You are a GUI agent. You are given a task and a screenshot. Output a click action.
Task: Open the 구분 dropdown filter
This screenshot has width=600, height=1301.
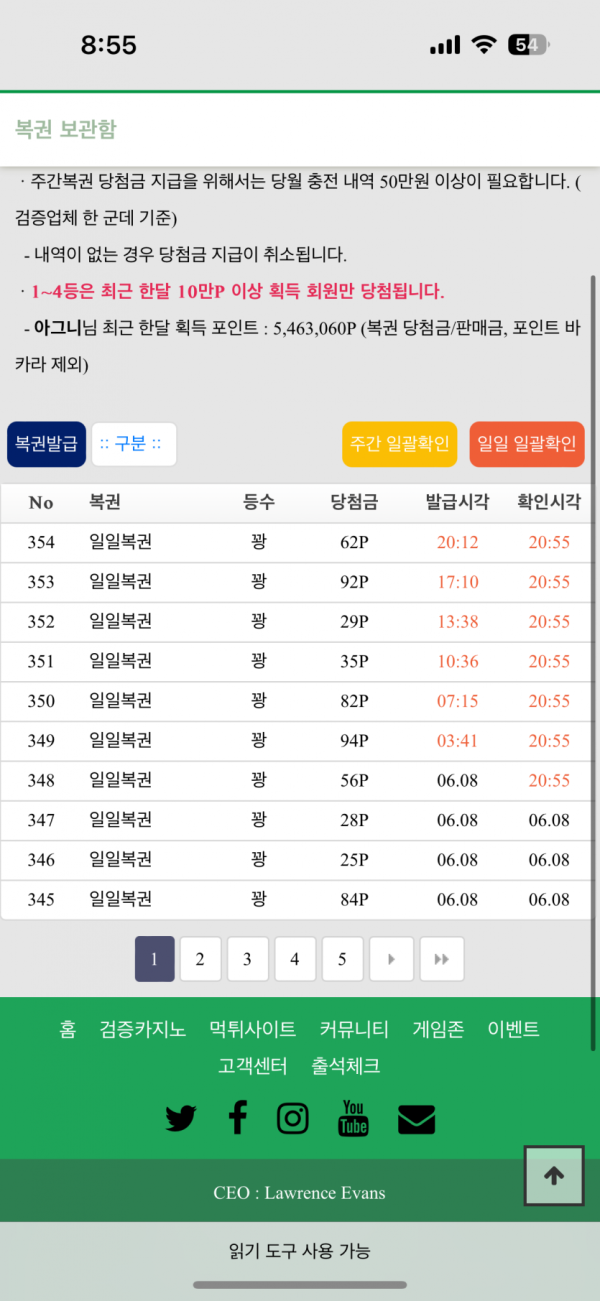134,444
